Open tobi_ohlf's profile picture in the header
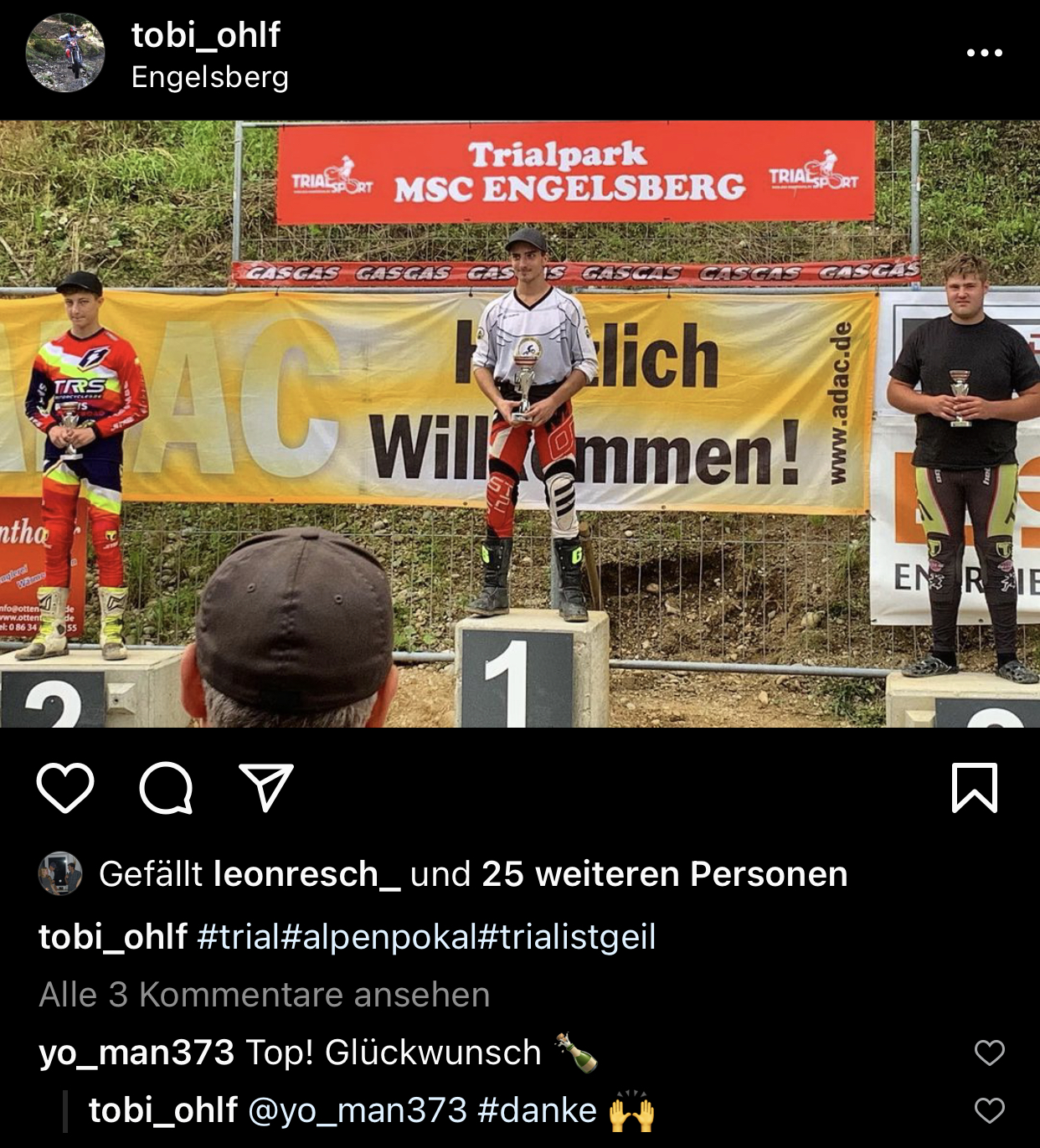The height and width of the screenshot is (1148, 1040). 65,53
